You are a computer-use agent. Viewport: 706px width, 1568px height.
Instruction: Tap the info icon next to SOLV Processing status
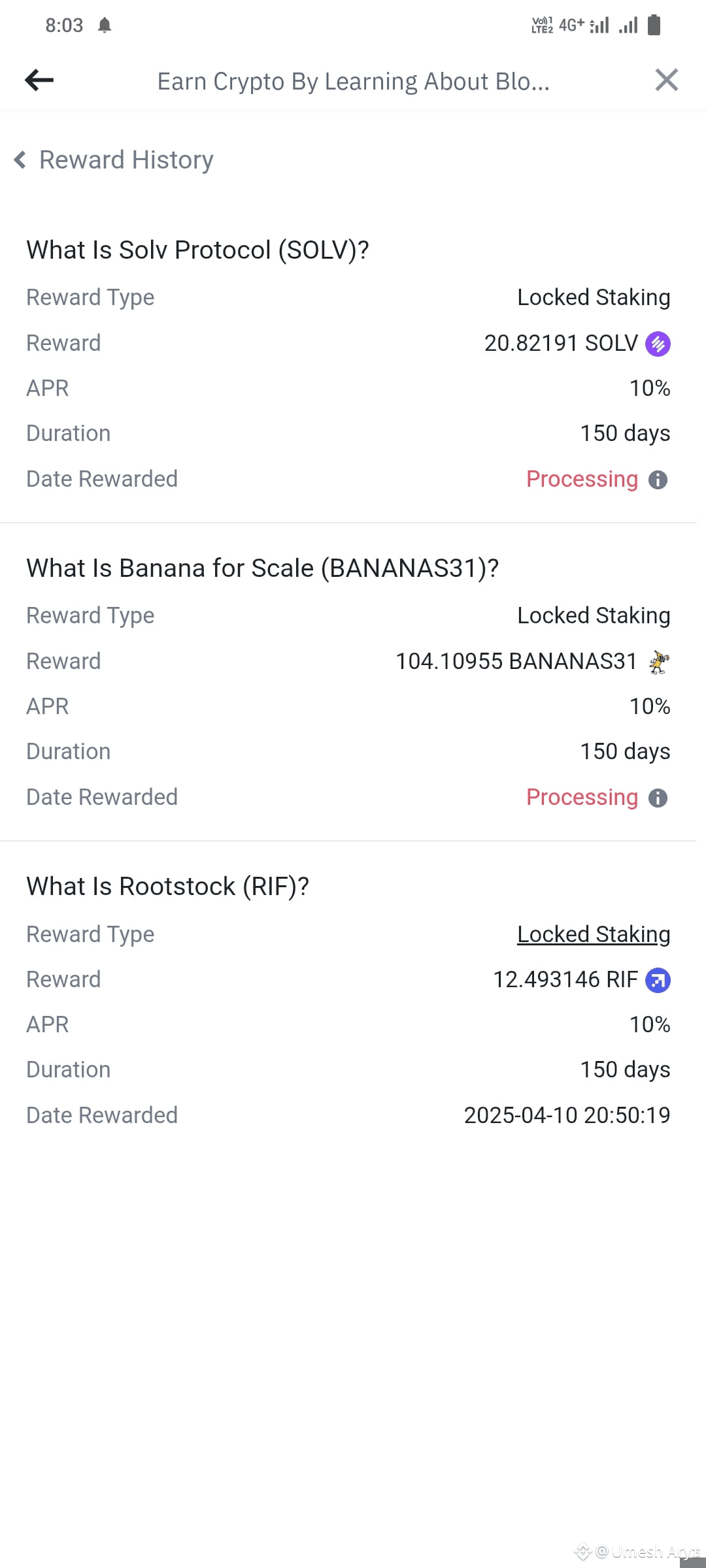659,479
